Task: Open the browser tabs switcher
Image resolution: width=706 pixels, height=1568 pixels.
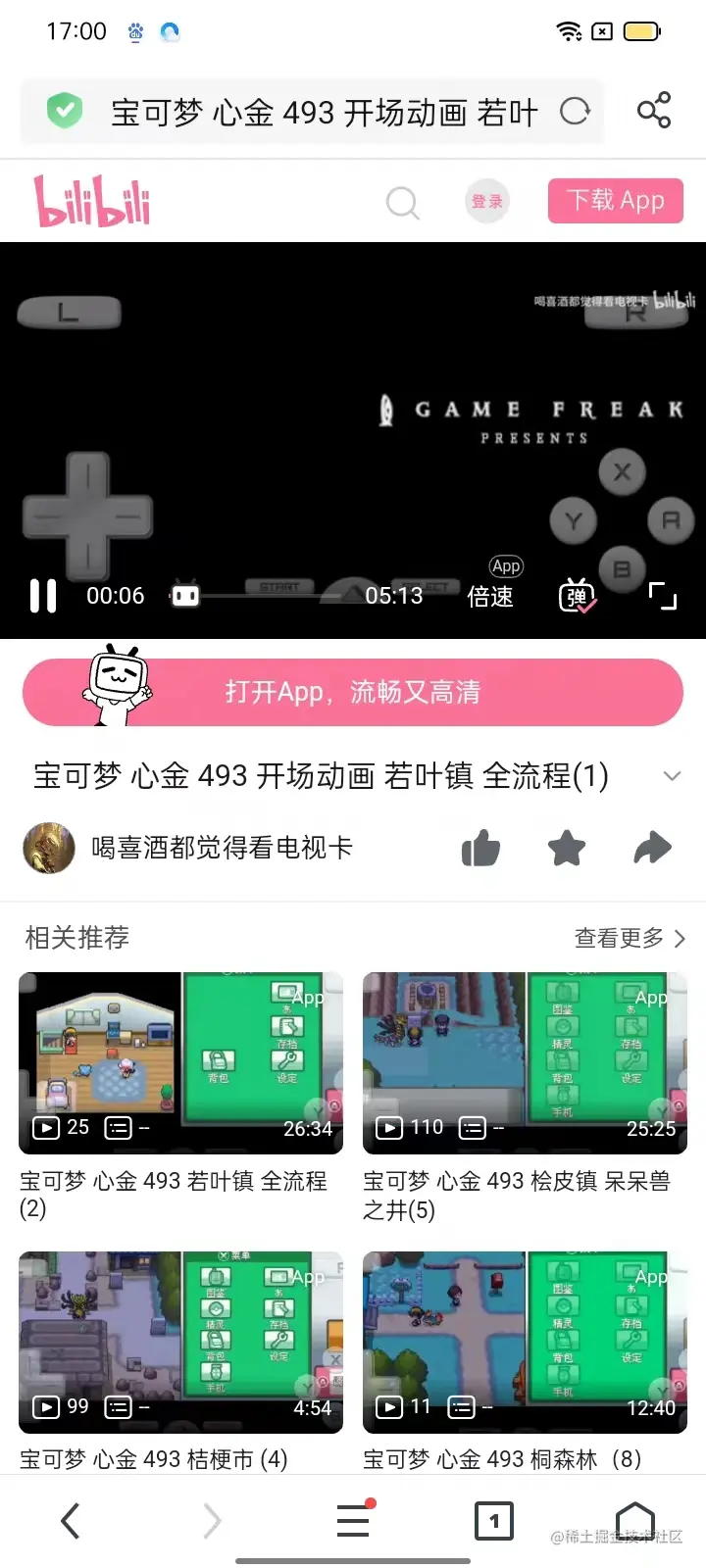Action: point(493,1521)
